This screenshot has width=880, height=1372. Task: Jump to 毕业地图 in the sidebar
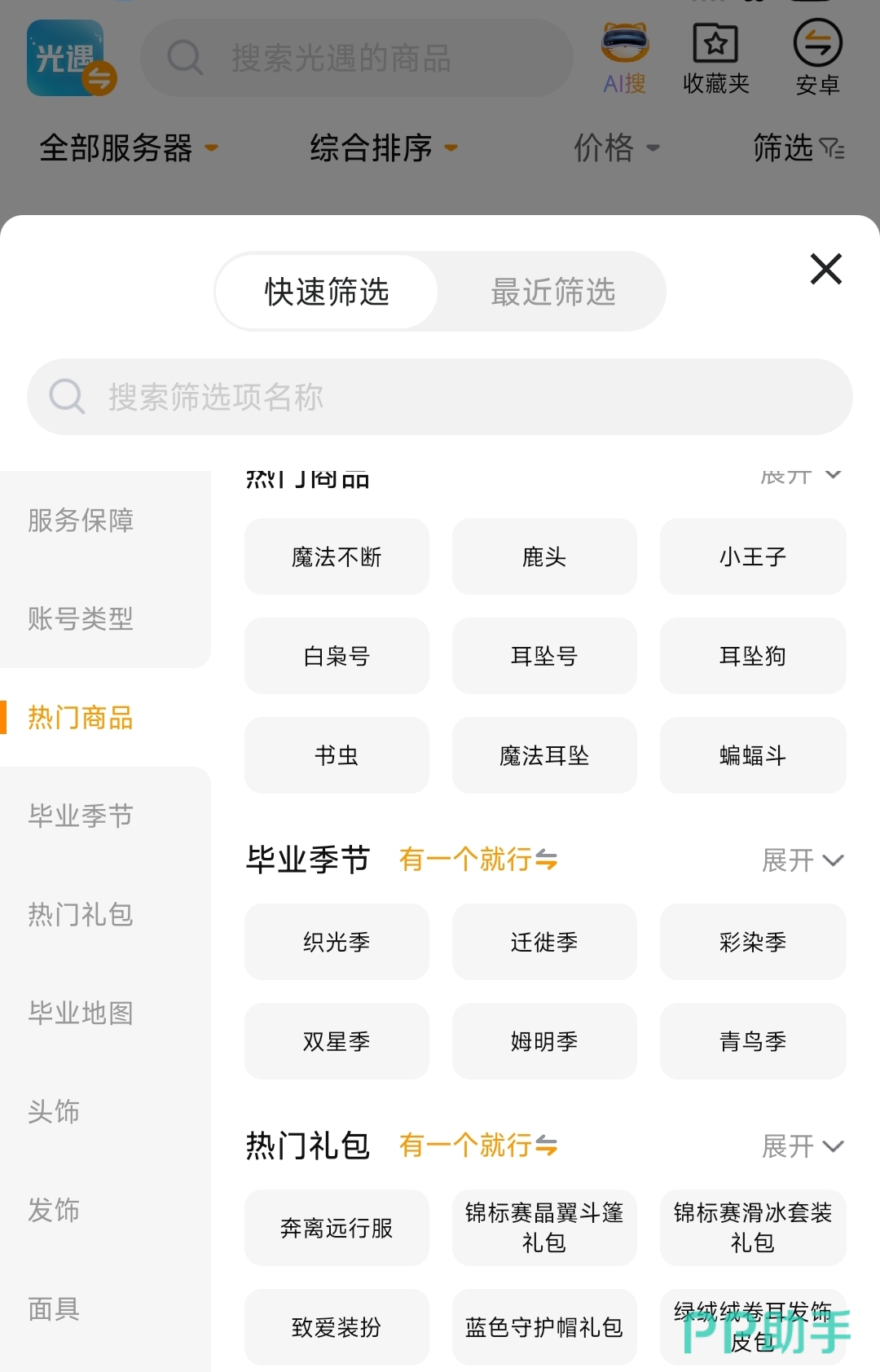pos(81,1013)
